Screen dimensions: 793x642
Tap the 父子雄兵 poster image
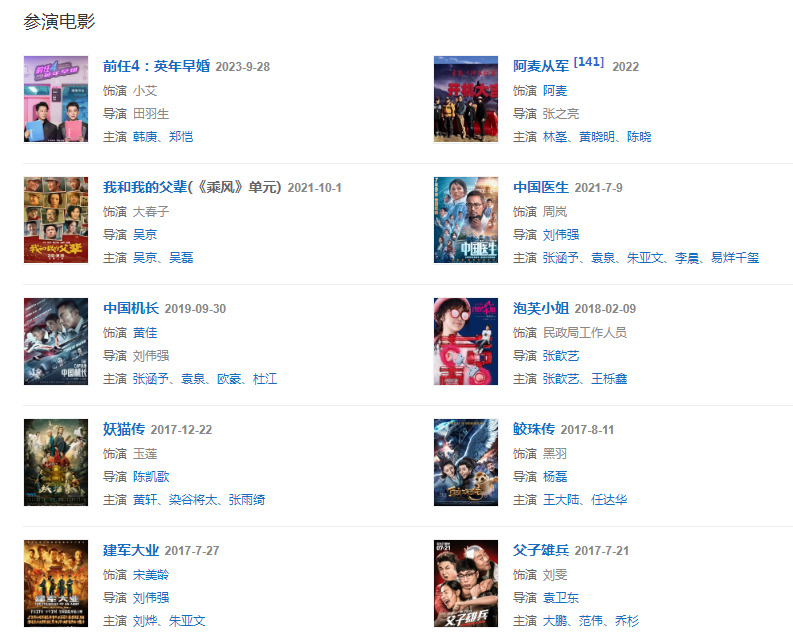[465, 583]
